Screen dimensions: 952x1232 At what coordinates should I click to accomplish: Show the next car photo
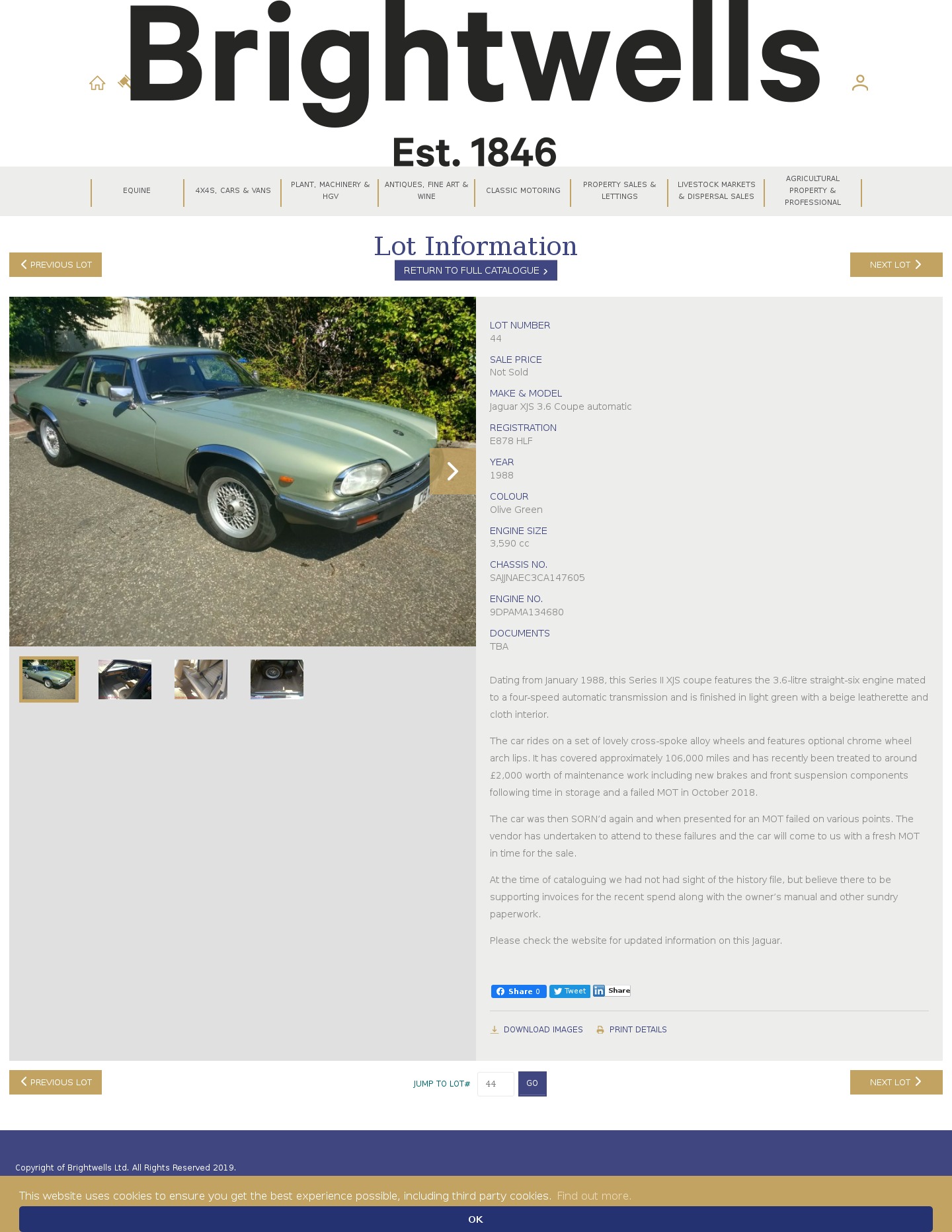point(453,471)
